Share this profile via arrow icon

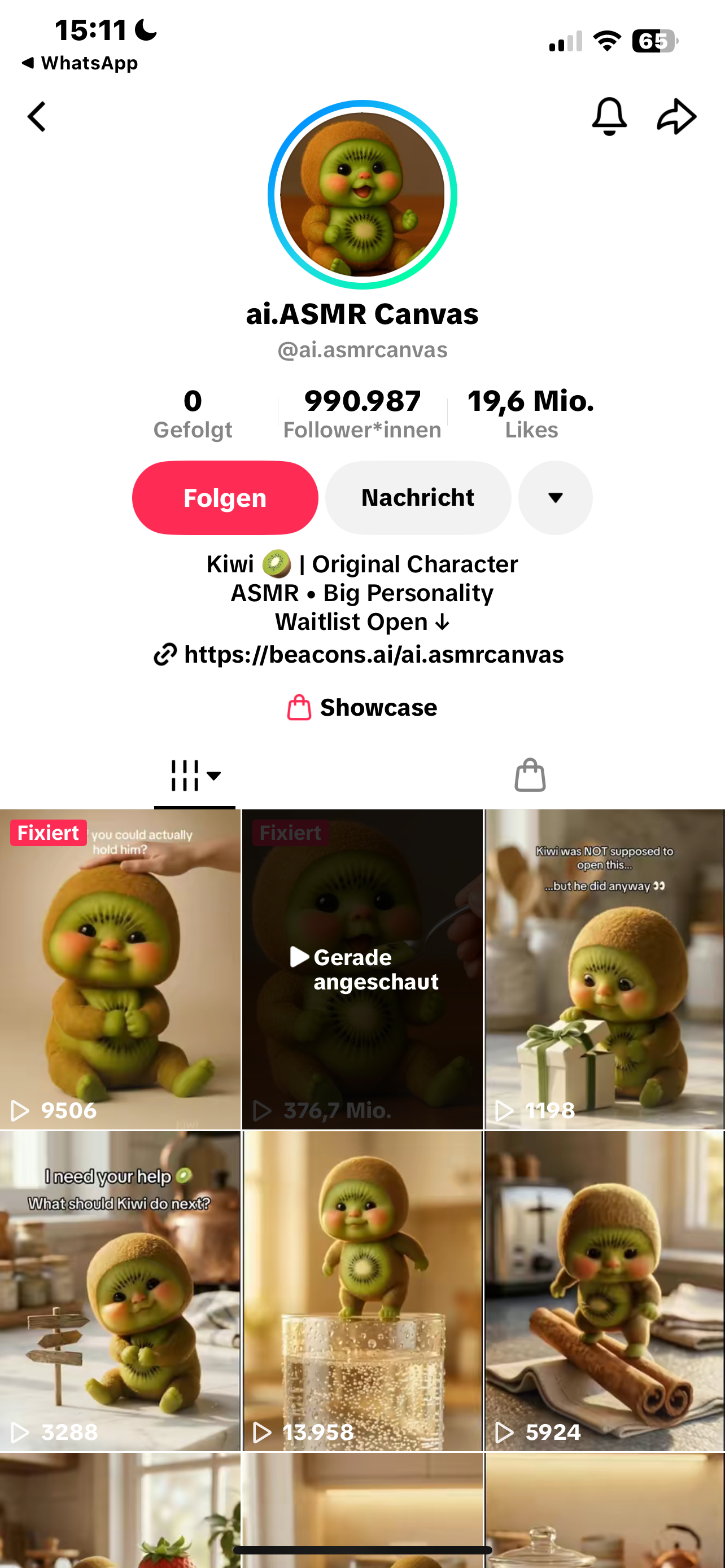(676, 116)
